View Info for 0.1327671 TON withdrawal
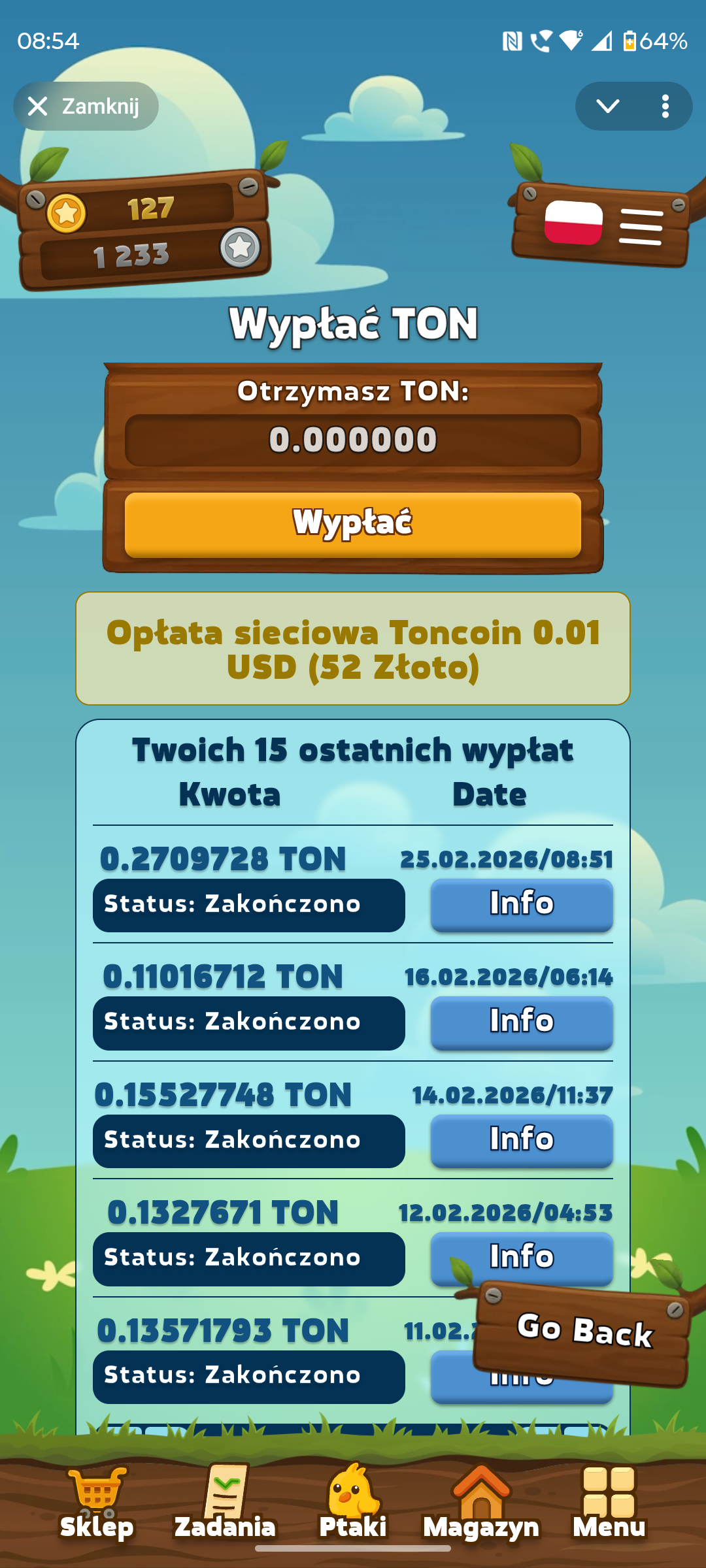The height and width of the screenshot is (1568, 706). tap(521, 1253)
